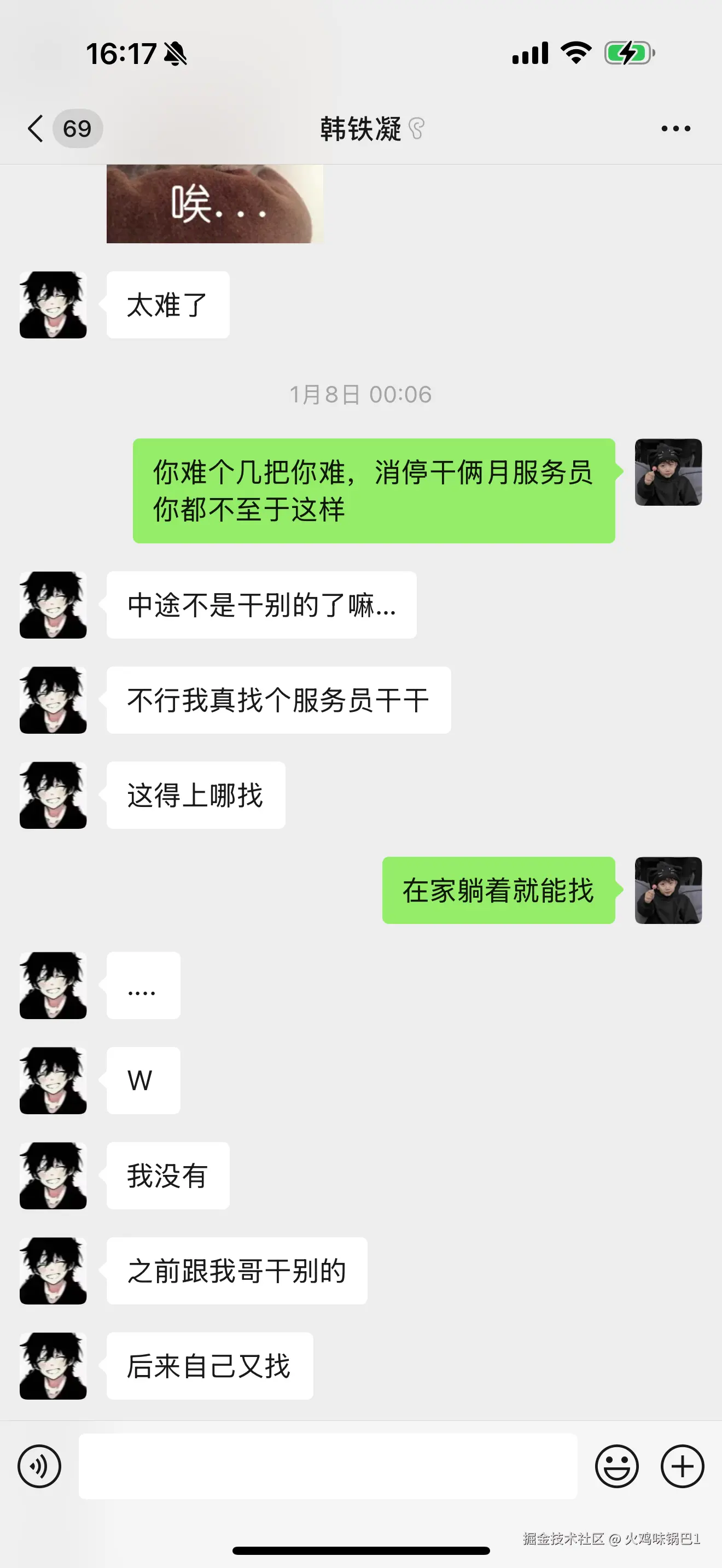Switch to voice message input

pos(39,1466)
